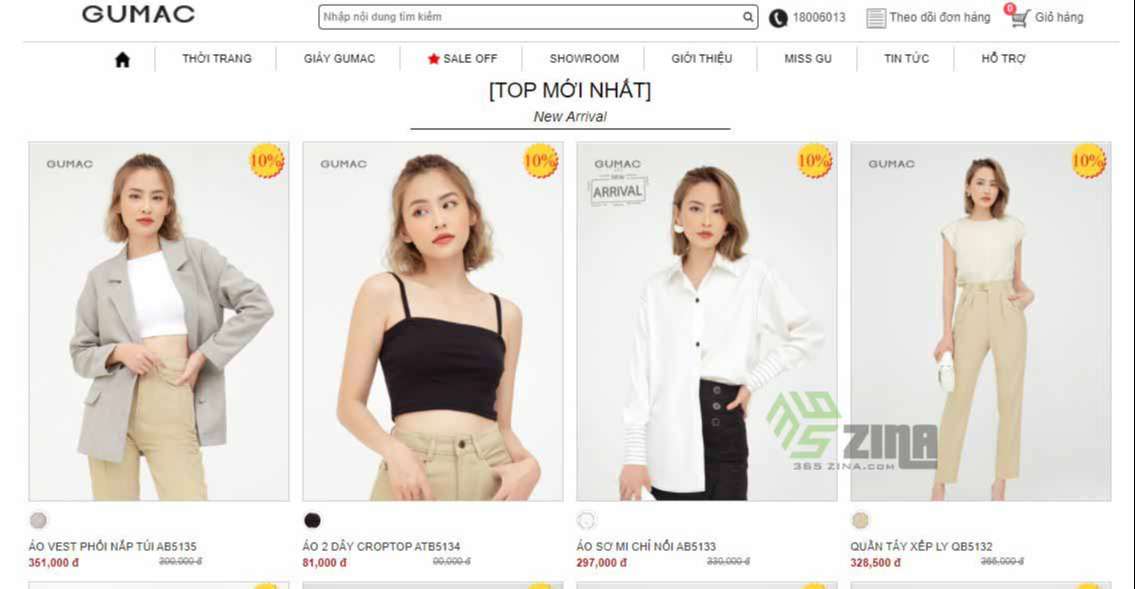The width and height of the screenshot is (1135, 589).
Task: Open the GIỚI THIỆU page
Action: click(x=701, y=59)
